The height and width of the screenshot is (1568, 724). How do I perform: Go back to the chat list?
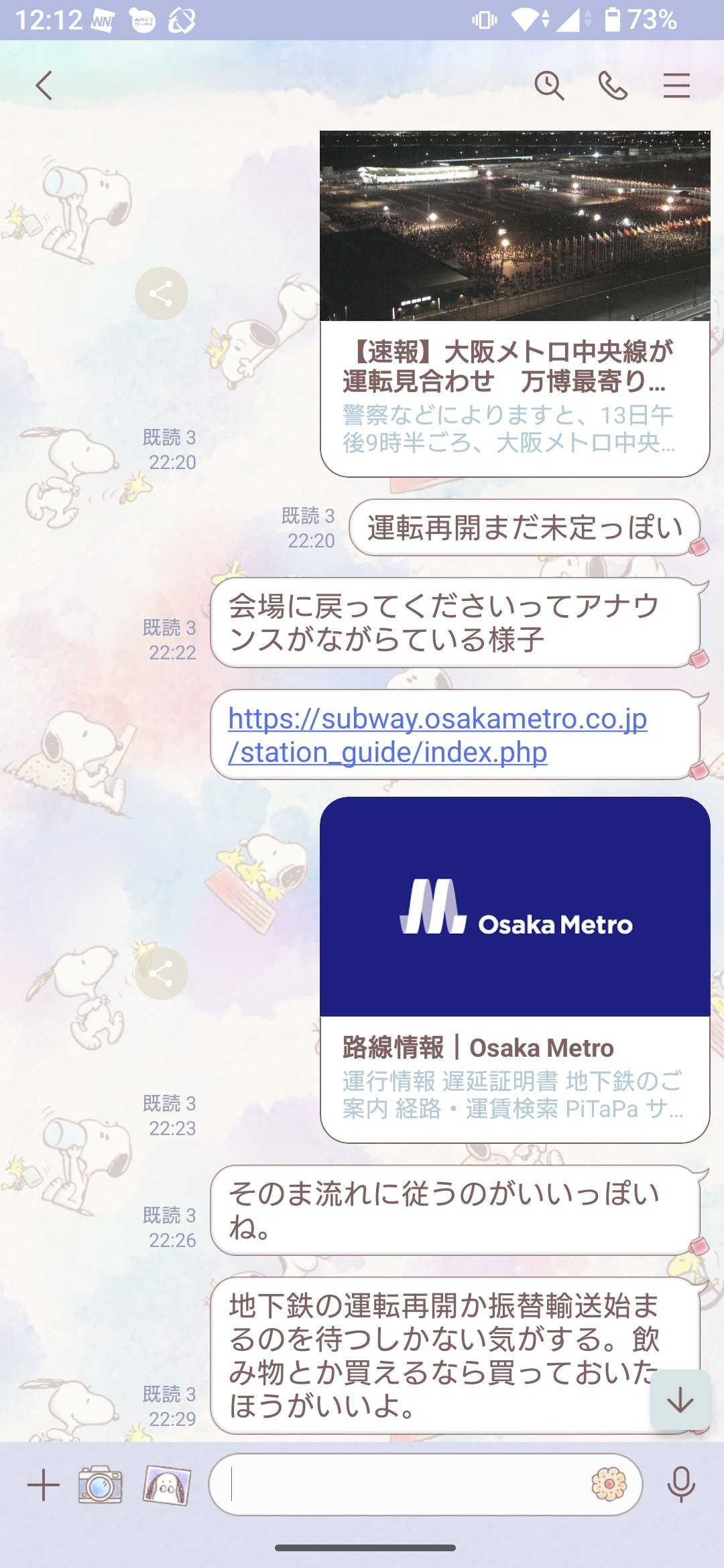pyautogui.click(x=44, y=86)
